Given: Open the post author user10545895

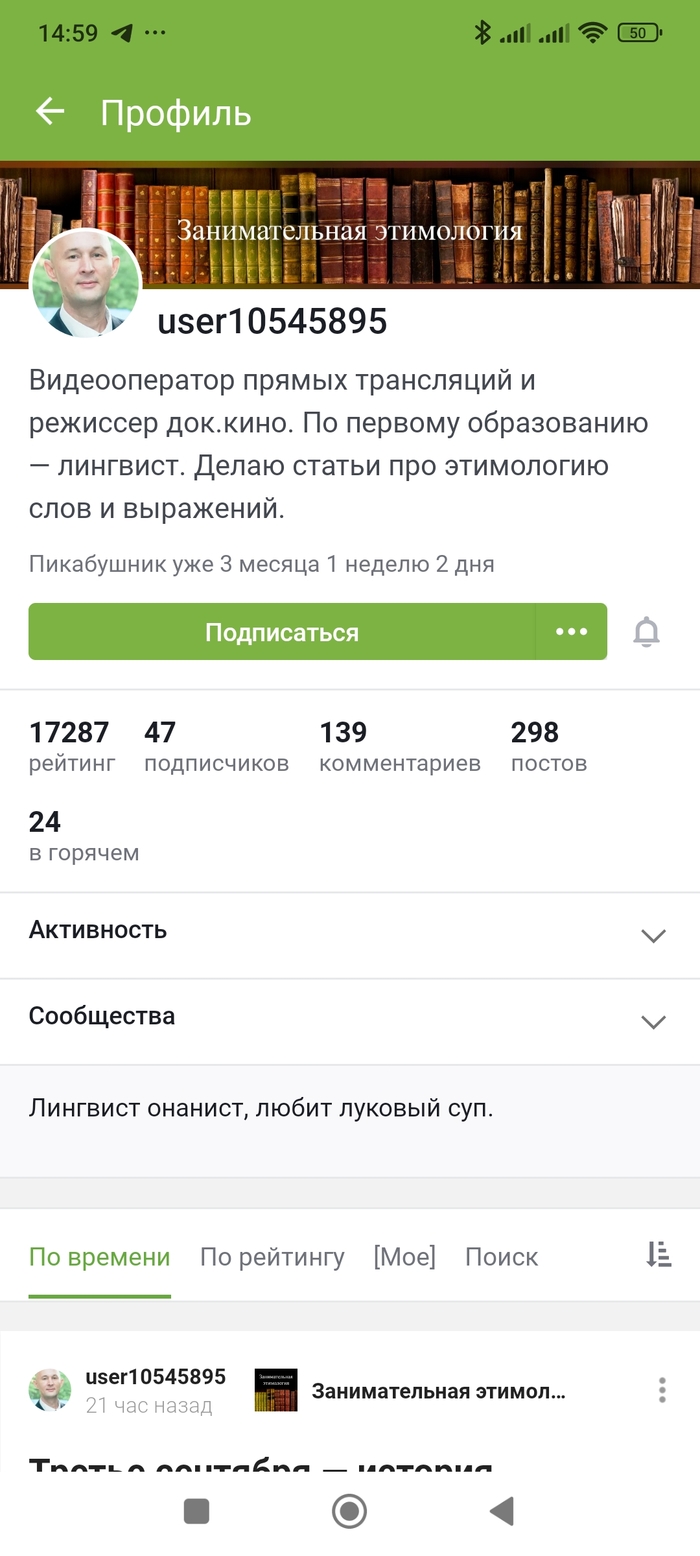Looking at the screenshot, I should point(155,1377).
